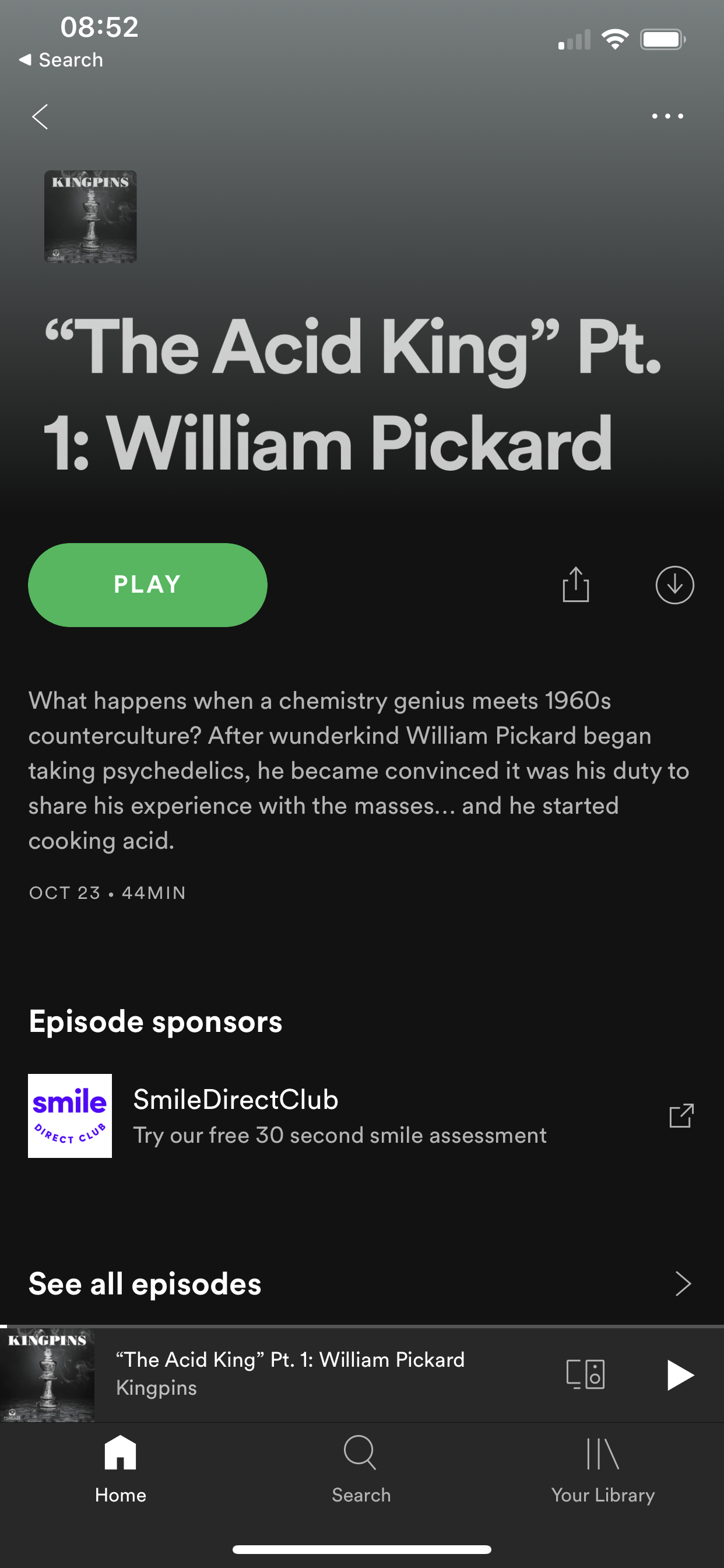Switch to the Search tab
The width and height of the screenshot is (724, 1568).
361,1468
